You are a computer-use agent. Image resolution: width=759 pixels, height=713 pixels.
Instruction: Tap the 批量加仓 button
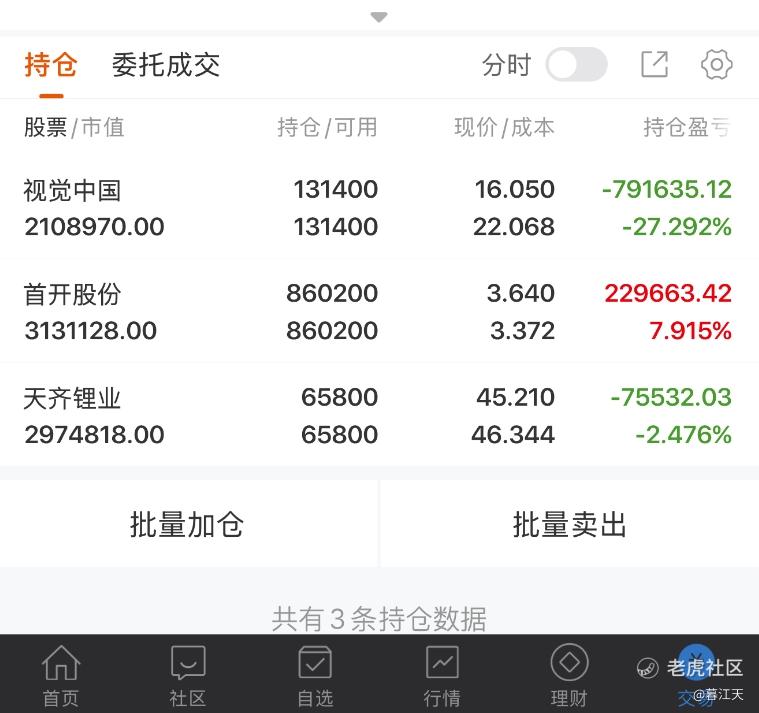coord(188,524)
